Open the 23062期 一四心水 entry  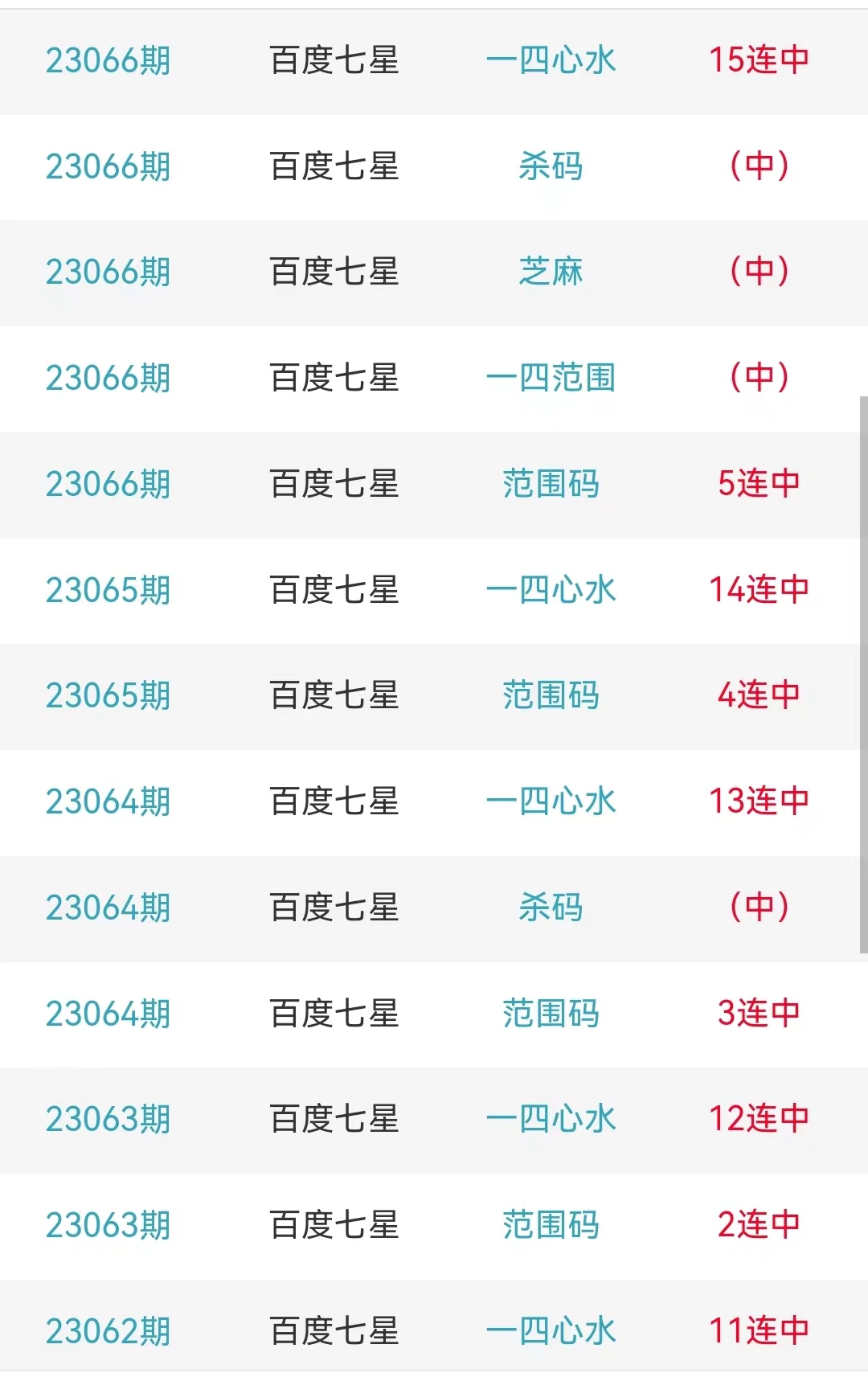[551, 1331]
